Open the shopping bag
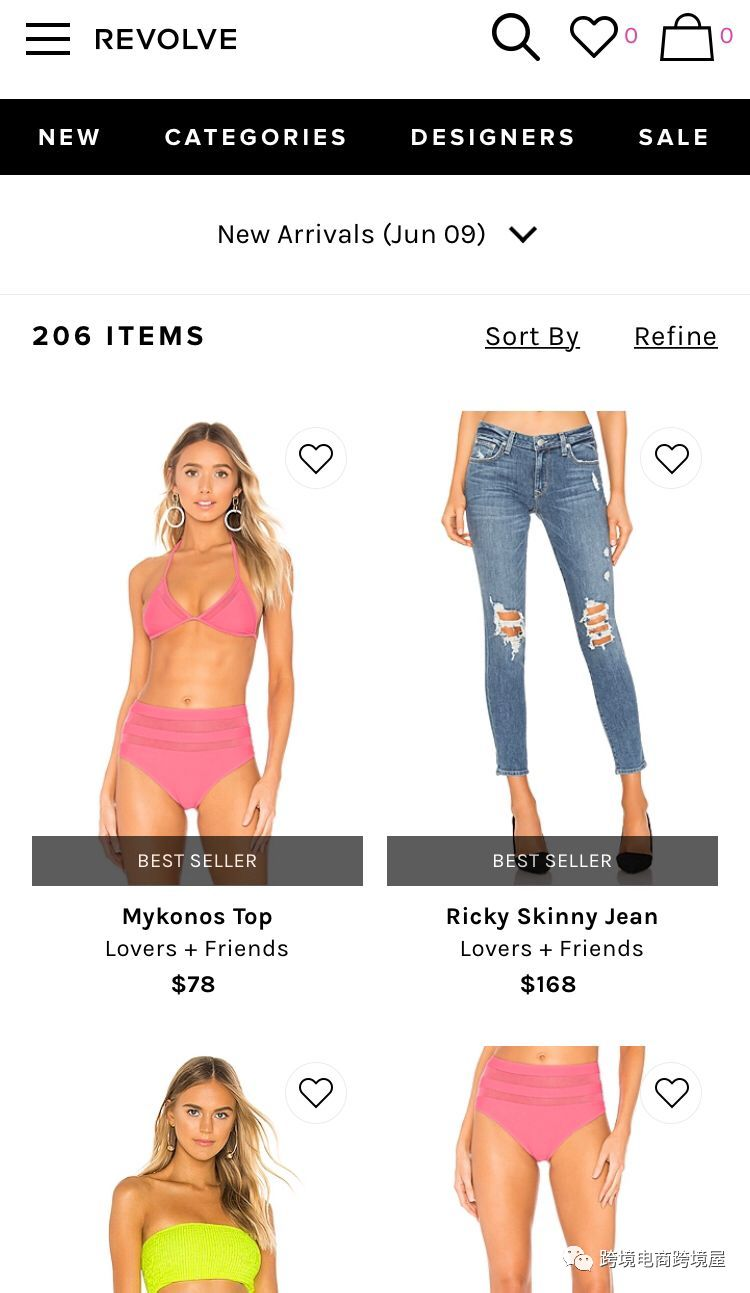The height and width of the screenshot is (1293, 750). 687,38
